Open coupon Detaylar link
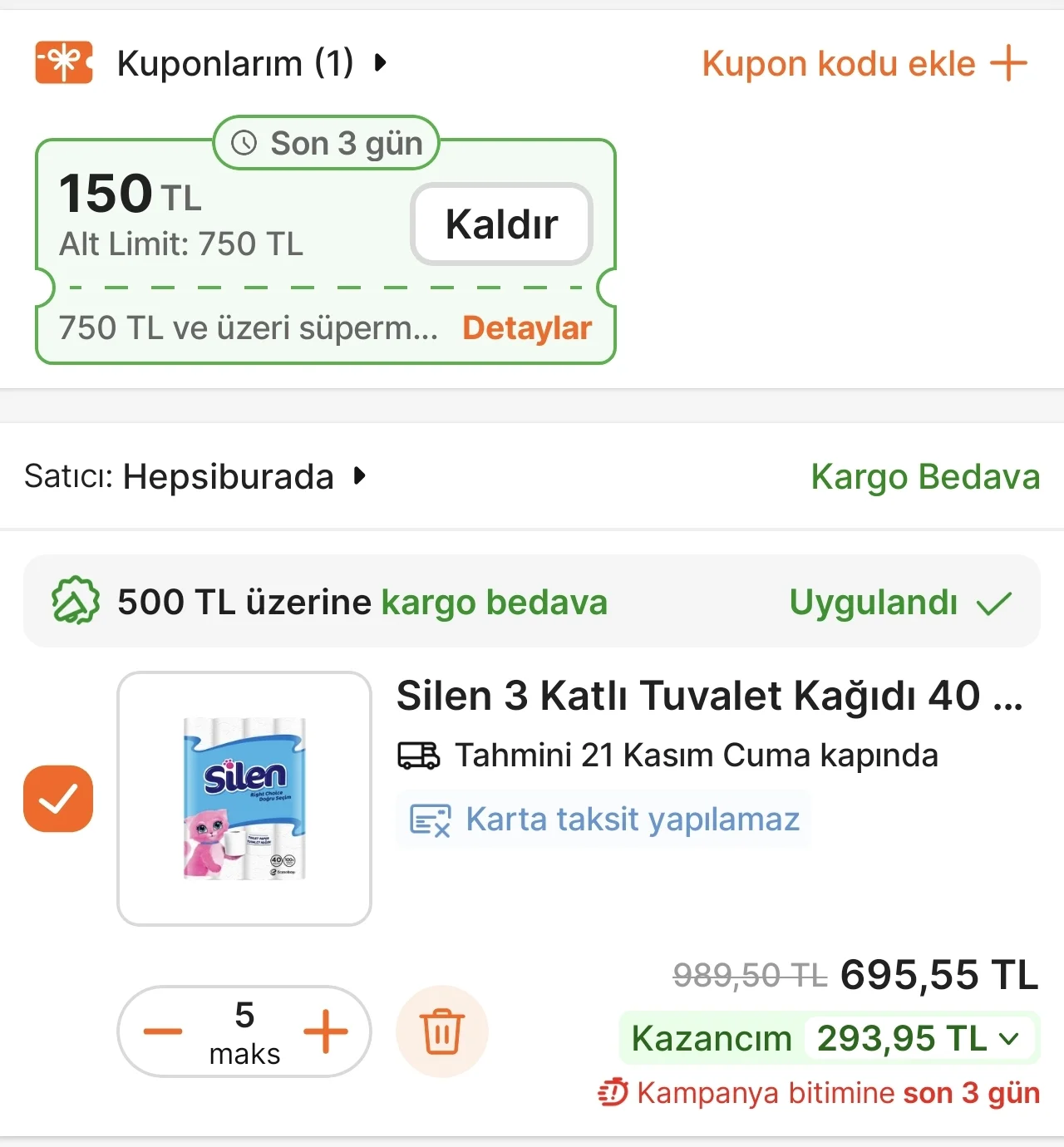 point(527,328)
